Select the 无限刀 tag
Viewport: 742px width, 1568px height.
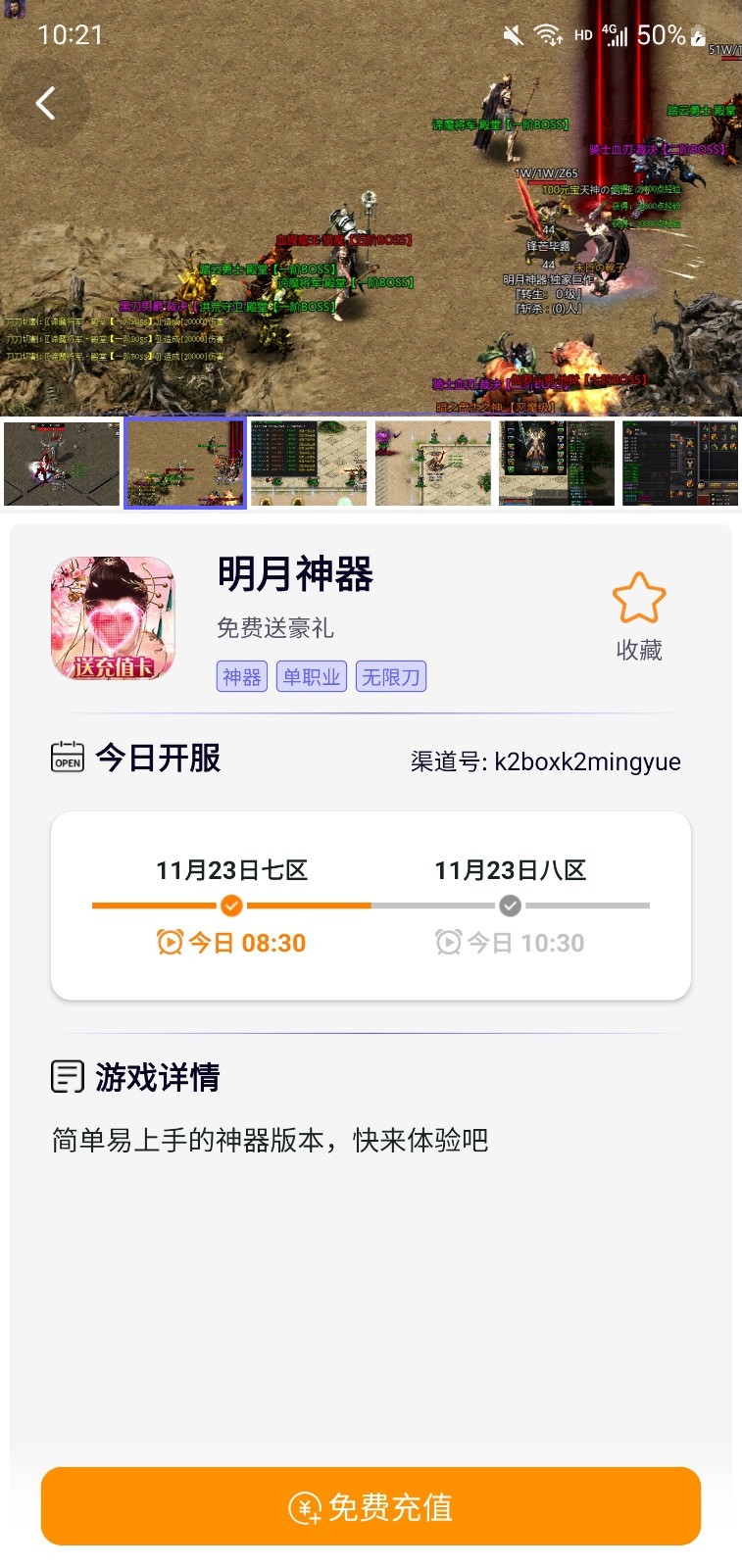coord(390,676)
